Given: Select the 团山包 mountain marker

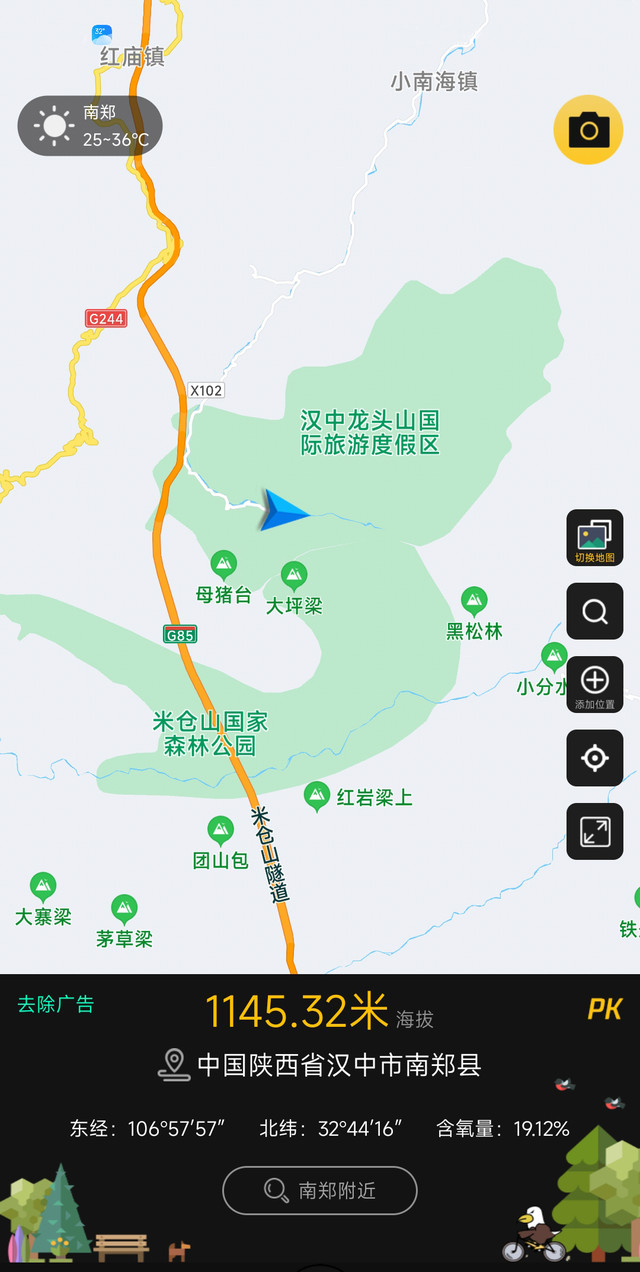Looking at the screenshot, I should click(x=221, y=831).
